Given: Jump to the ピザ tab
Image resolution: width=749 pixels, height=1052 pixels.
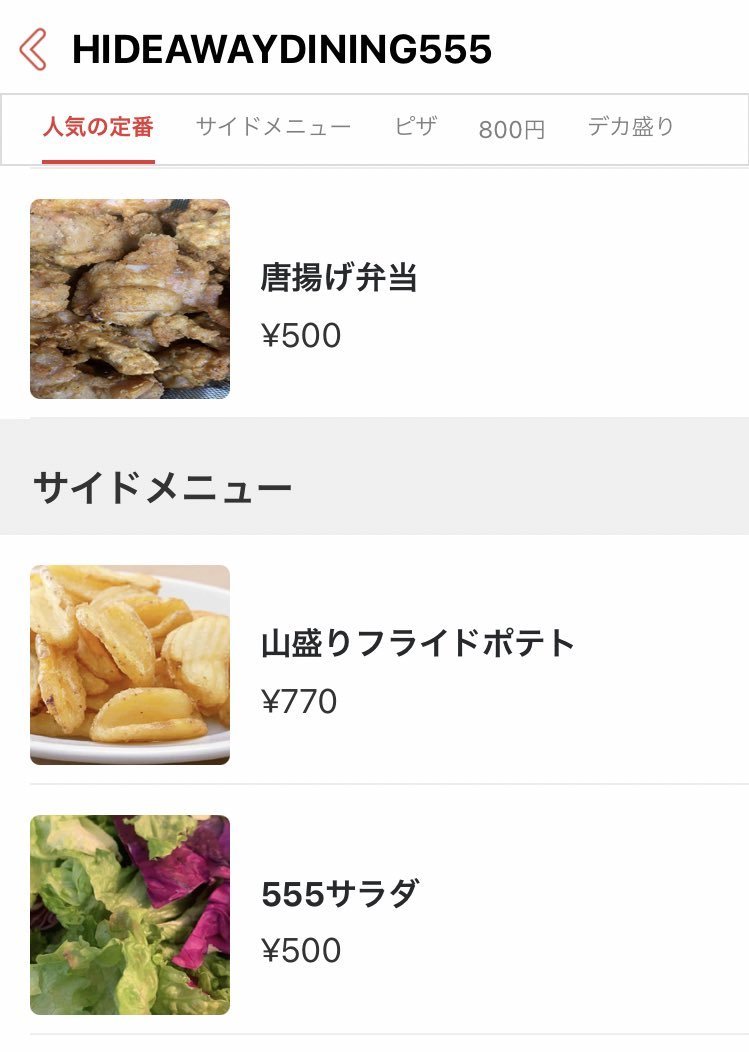Looking at the screenshot, I should [x=415, y=128].
